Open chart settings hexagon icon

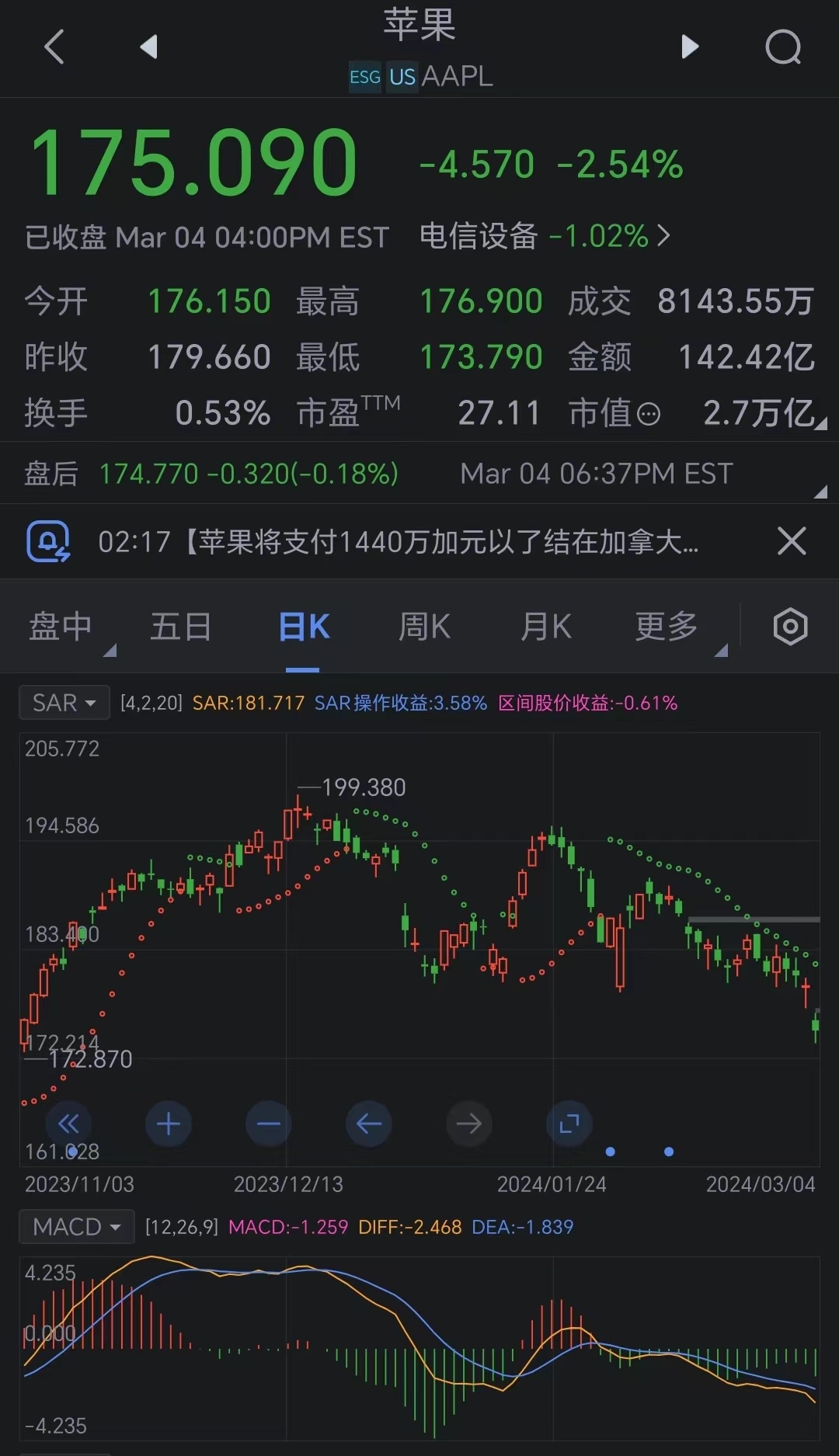click(791, 627)
